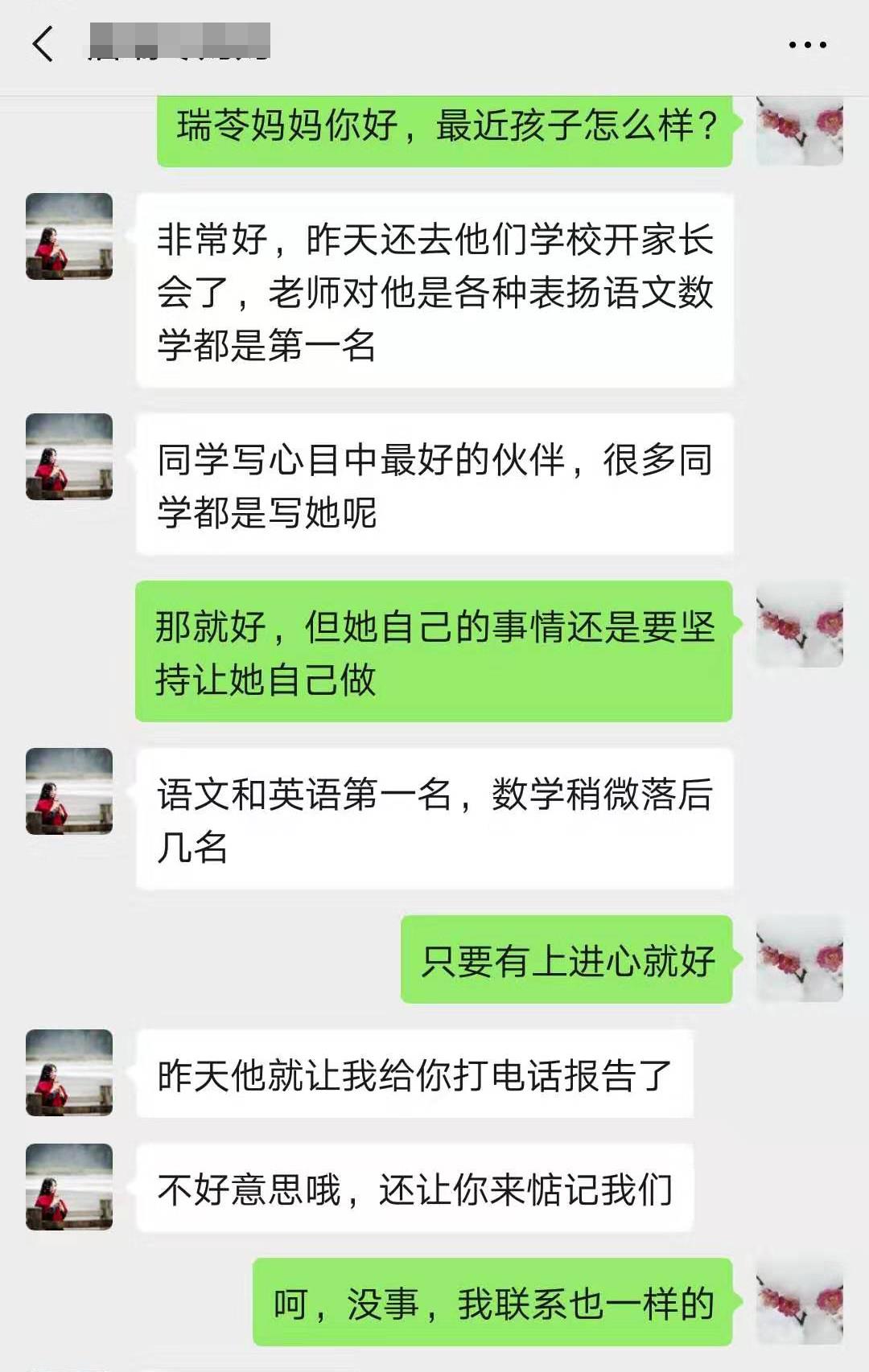Open the chat's three-dot options menu

point(807,45)
